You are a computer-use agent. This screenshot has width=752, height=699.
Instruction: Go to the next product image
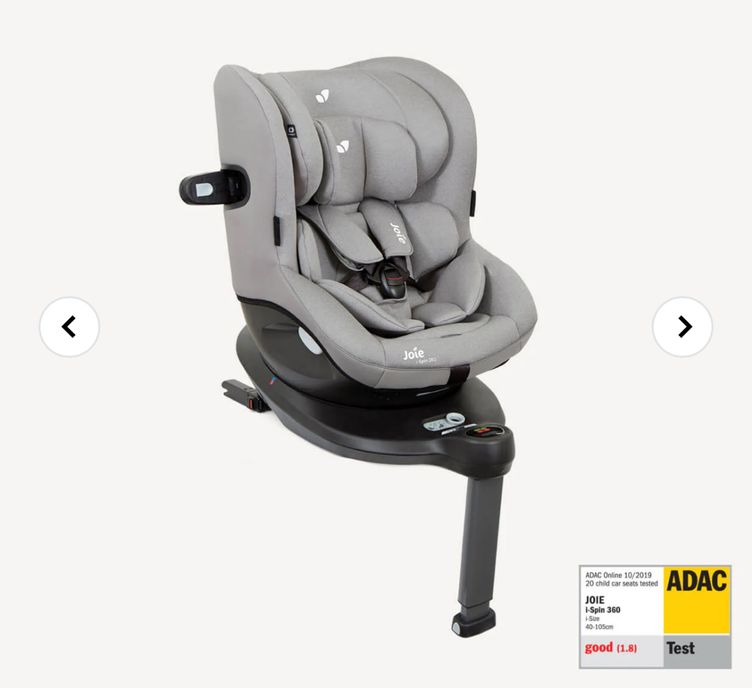pyautogui.click(x=683, y=327)
